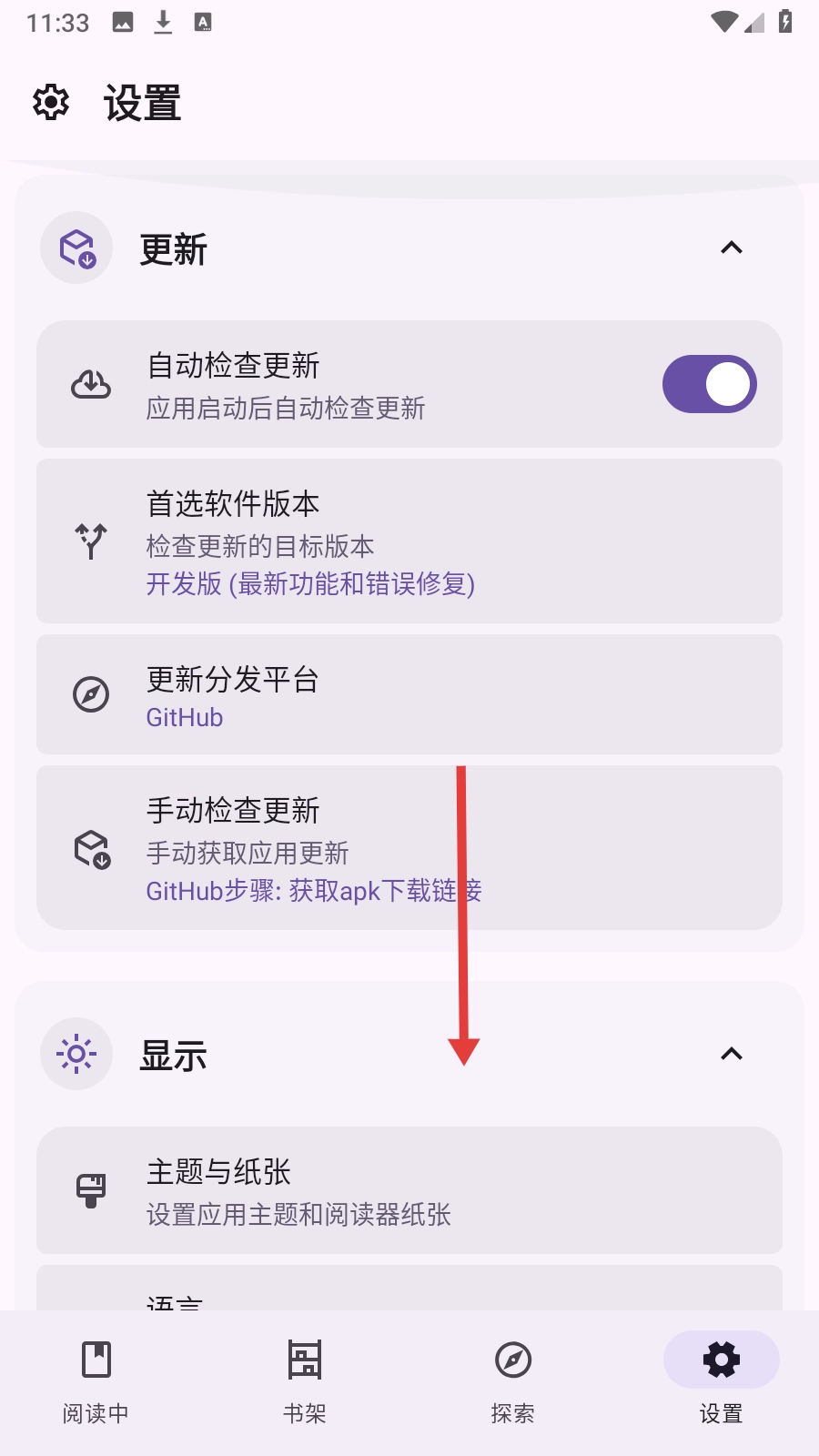This screenshot has height=1456, width=819.
Task: Select the 设置 tab
Action: tap(721, 1380)
